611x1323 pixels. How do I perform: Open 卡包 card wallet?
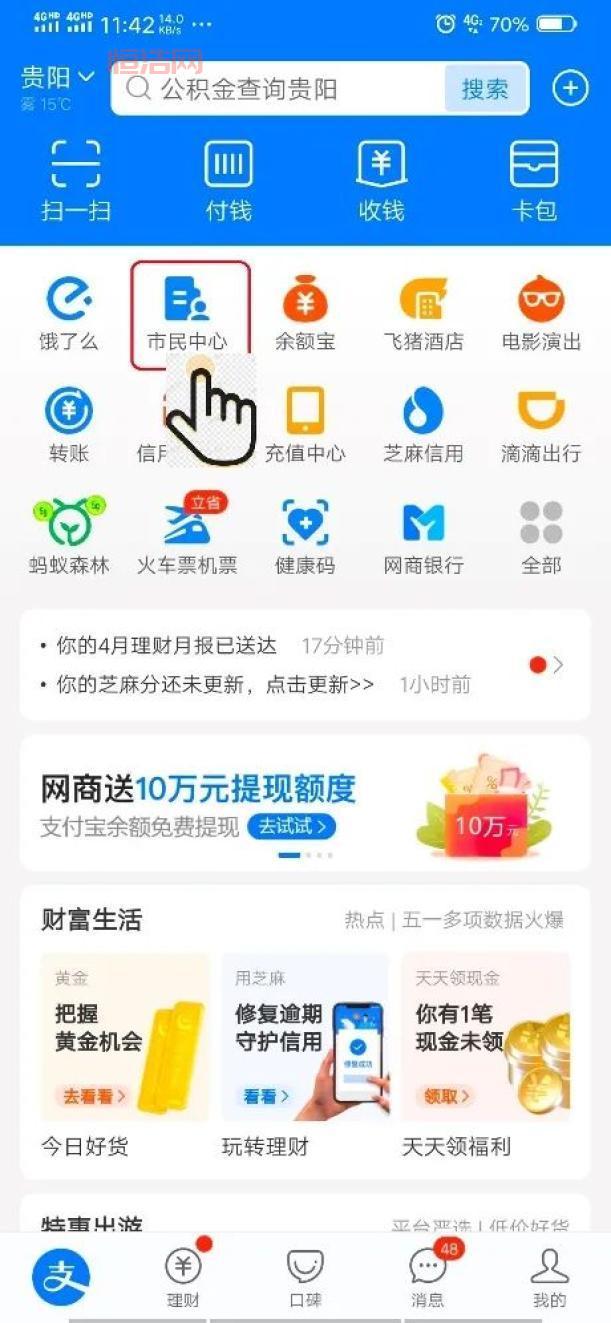tap(534, 180)
